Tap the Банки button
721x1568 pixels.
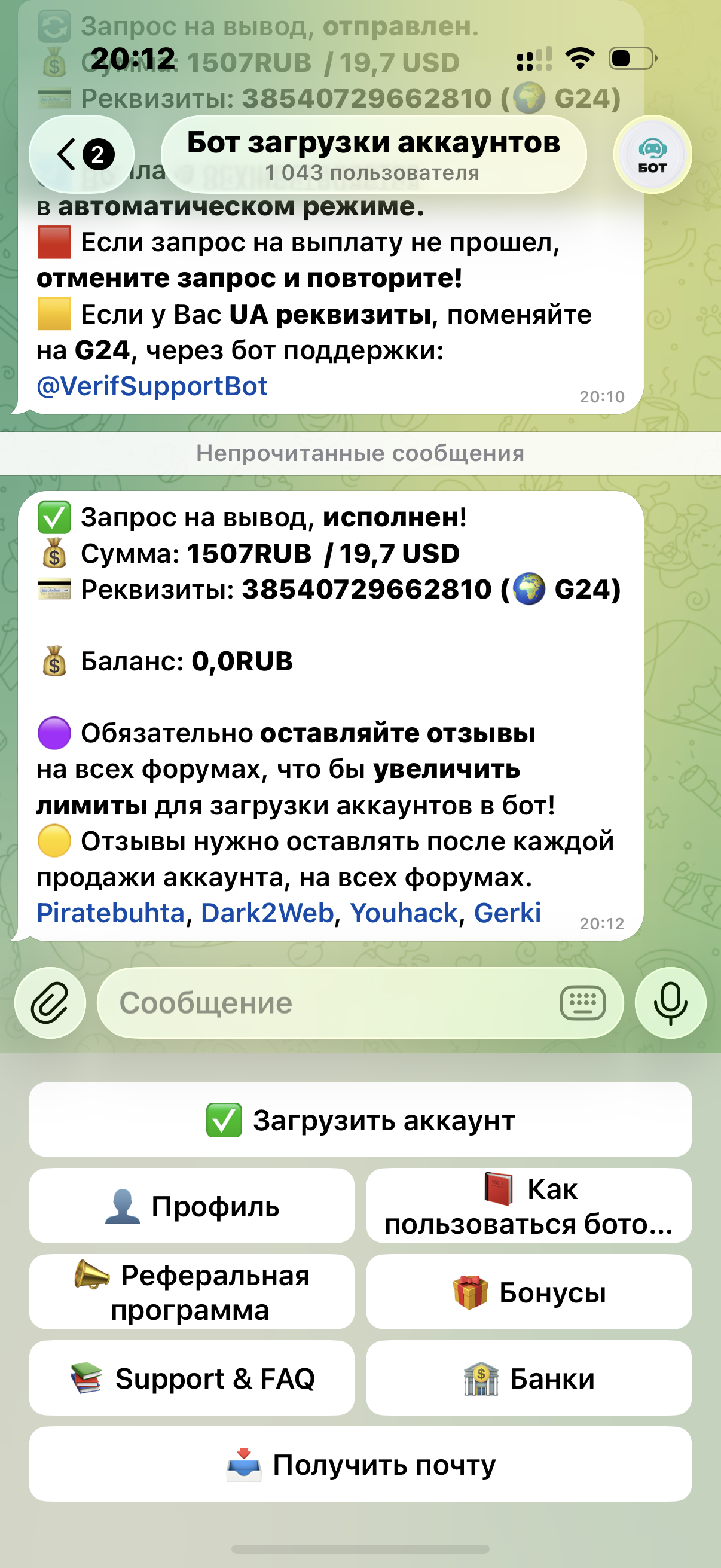(528, 1378)
